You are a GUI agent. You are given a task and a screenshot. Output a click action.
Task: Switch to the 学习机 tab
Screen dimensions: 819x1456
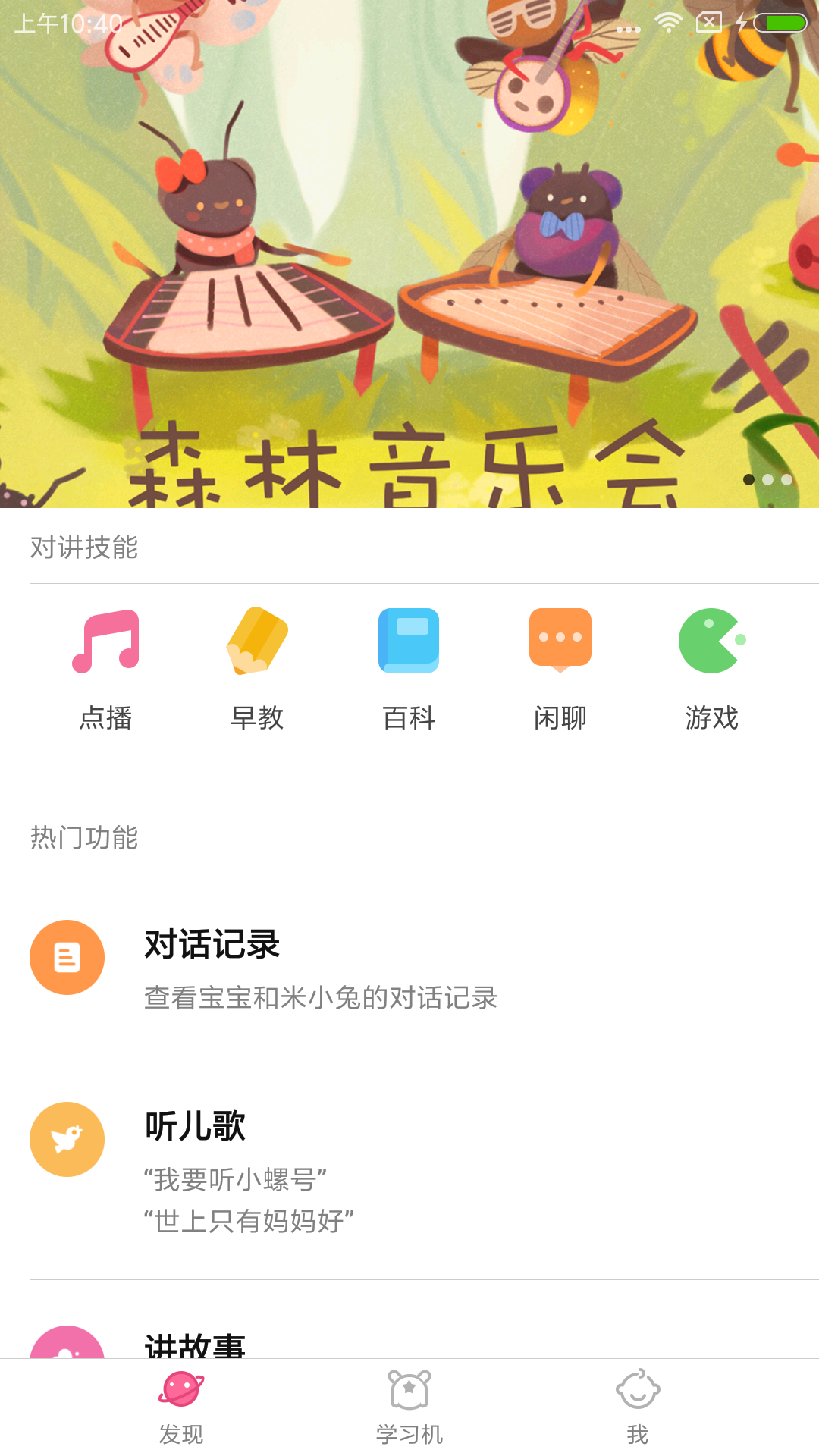[x=409, y=1407]
